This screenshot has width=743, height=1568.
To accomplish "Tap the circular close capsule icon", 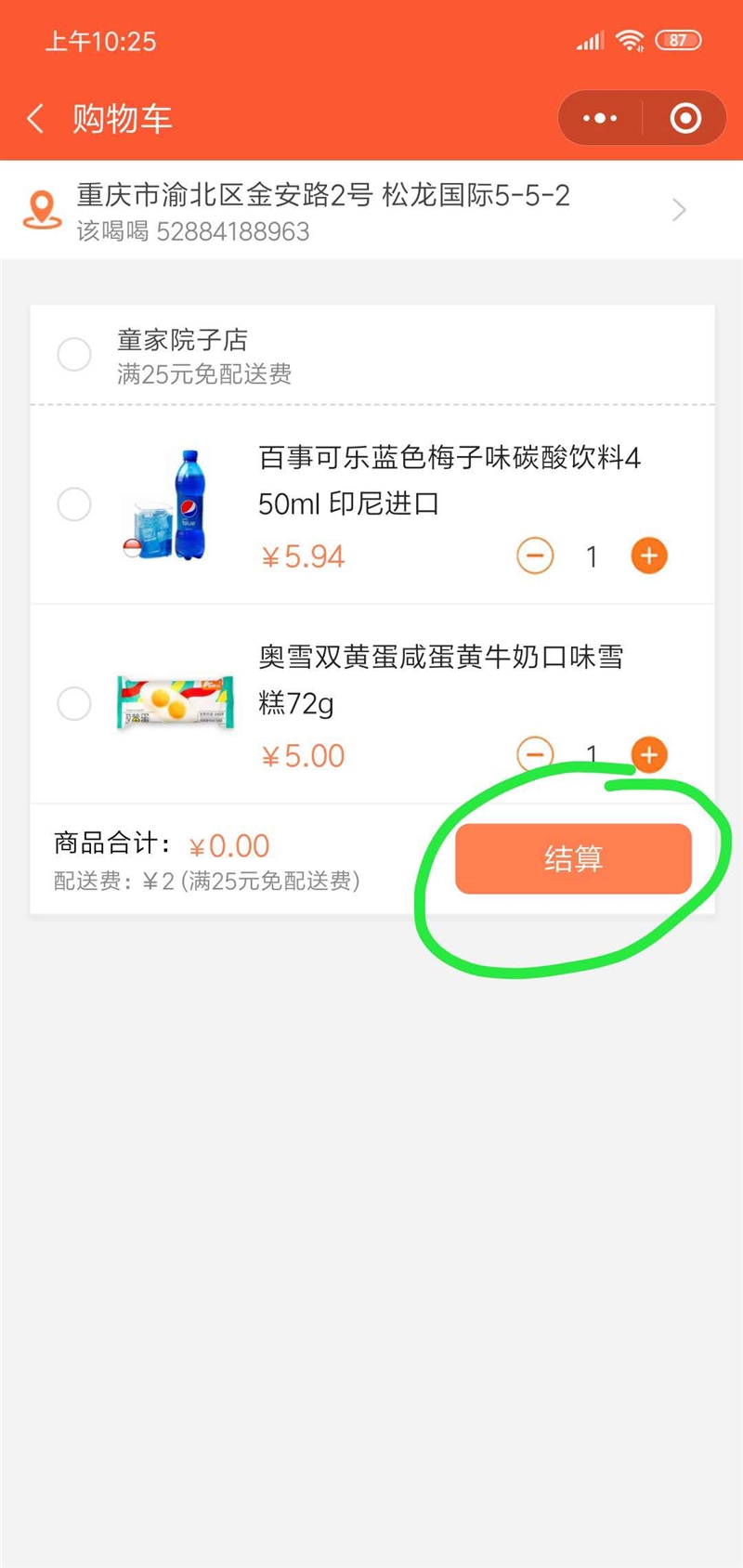I will 684,118.
